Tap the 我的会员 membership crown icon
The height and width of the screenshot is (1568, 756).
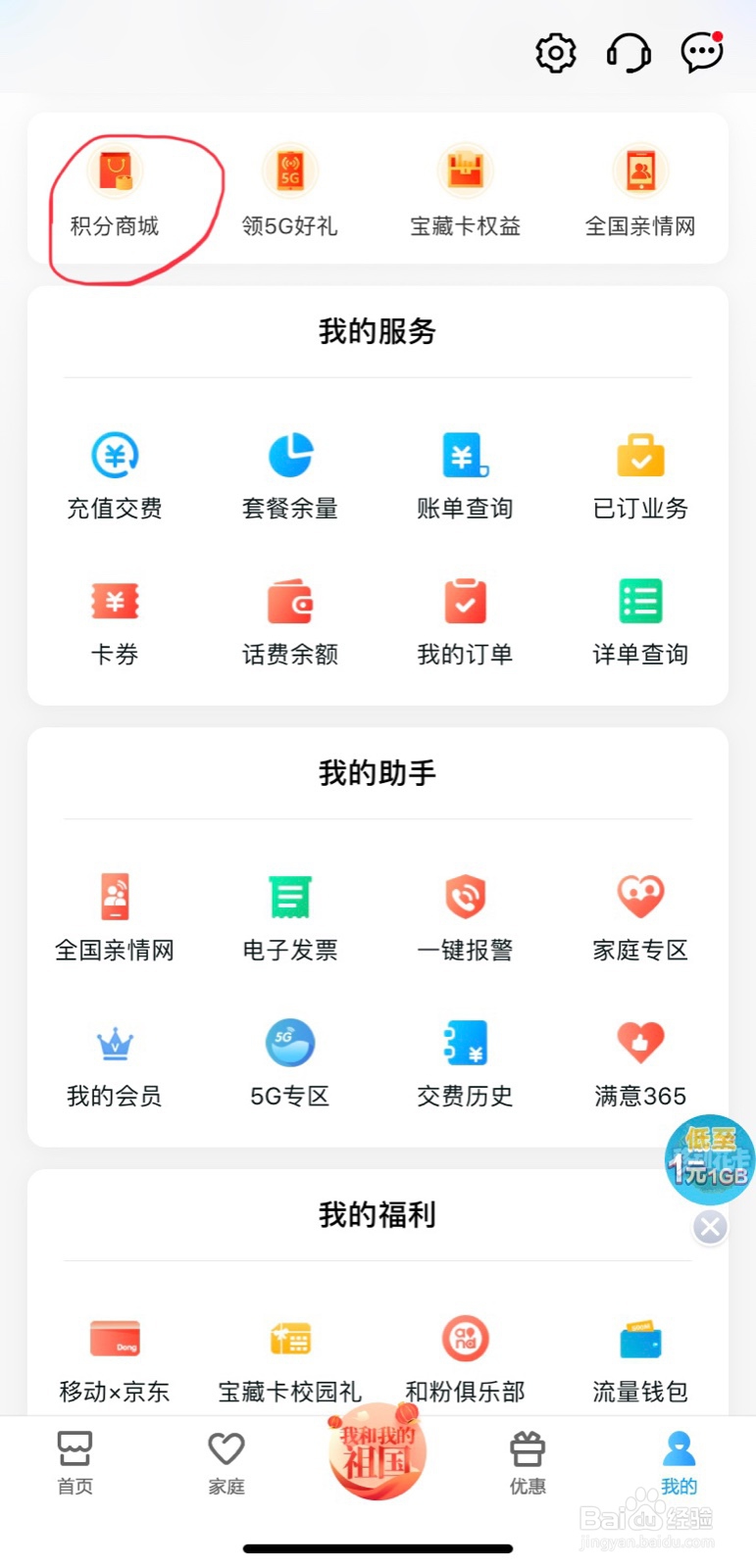pyautogui.click(x=115, y=1042)
